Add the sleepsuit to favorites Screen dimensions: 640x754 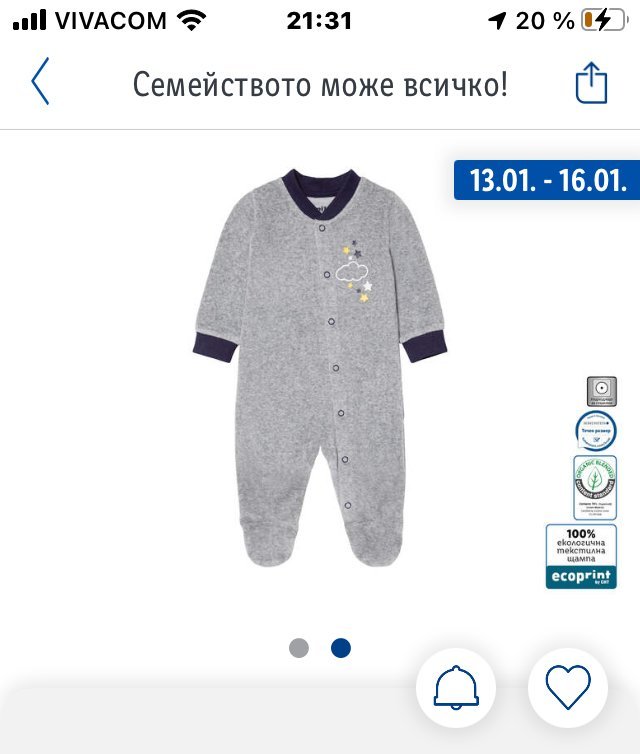[x=568, y=688]
